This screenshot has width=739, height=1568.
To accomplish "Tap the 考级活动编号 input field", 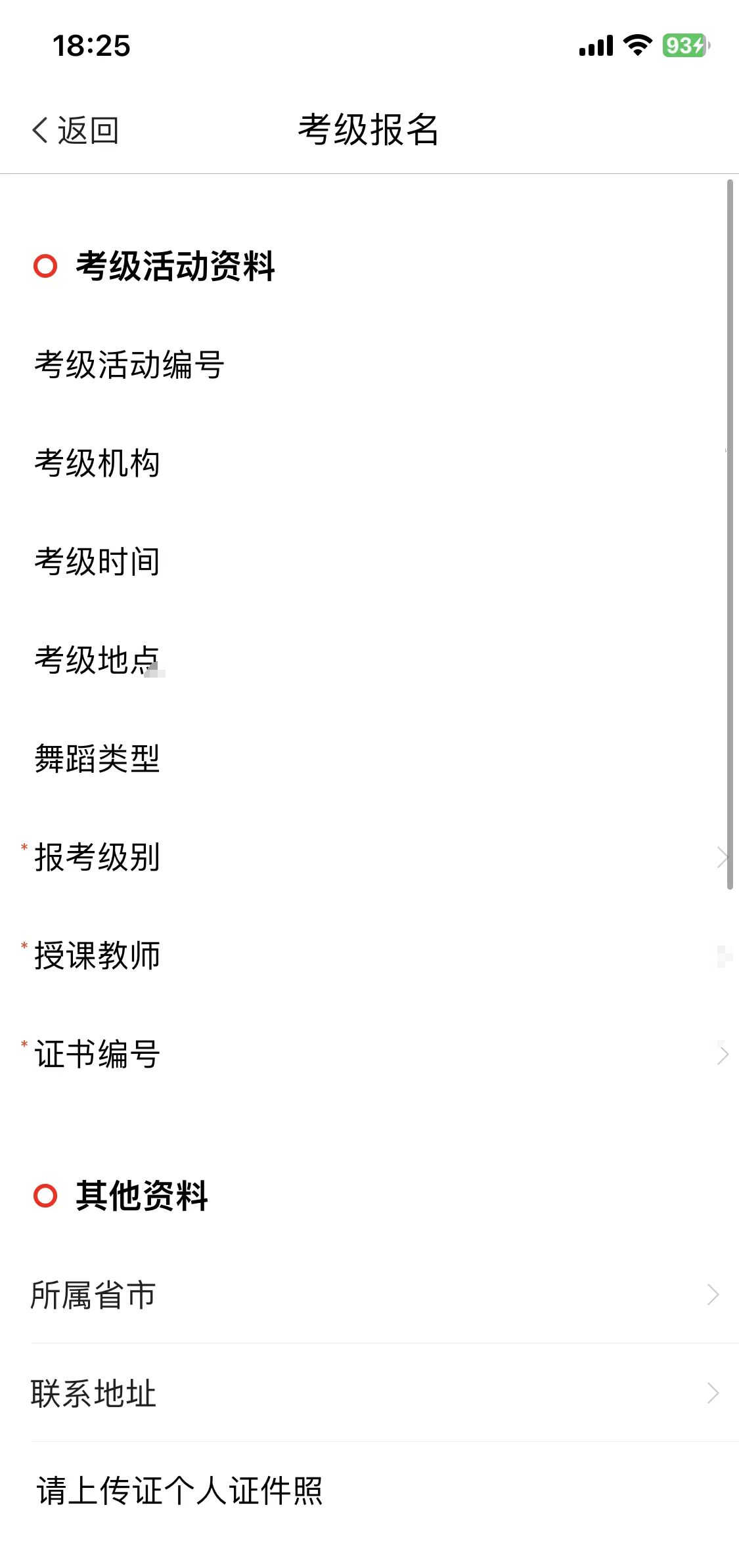I will point(129,366).
